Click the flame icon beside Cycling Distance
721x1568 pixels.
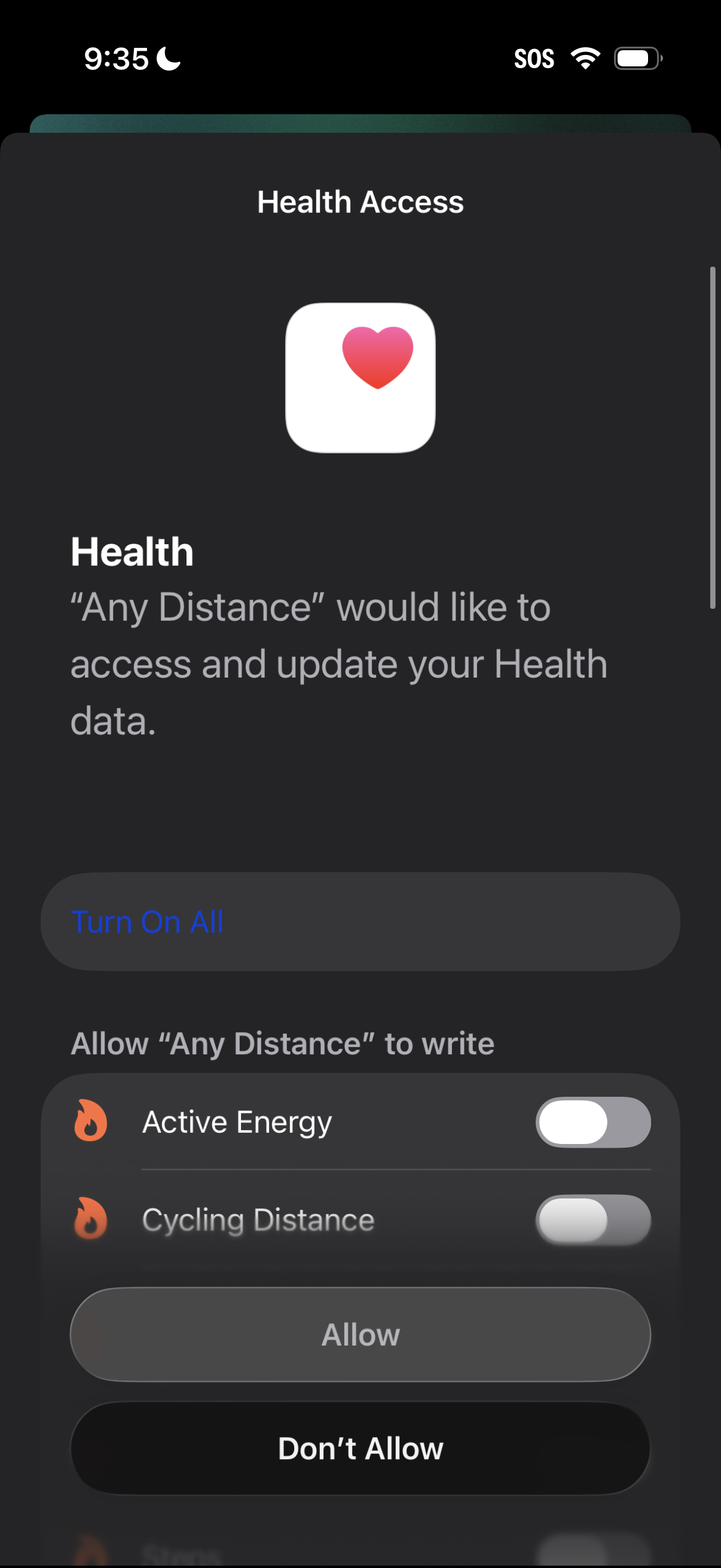[90, 1219]
